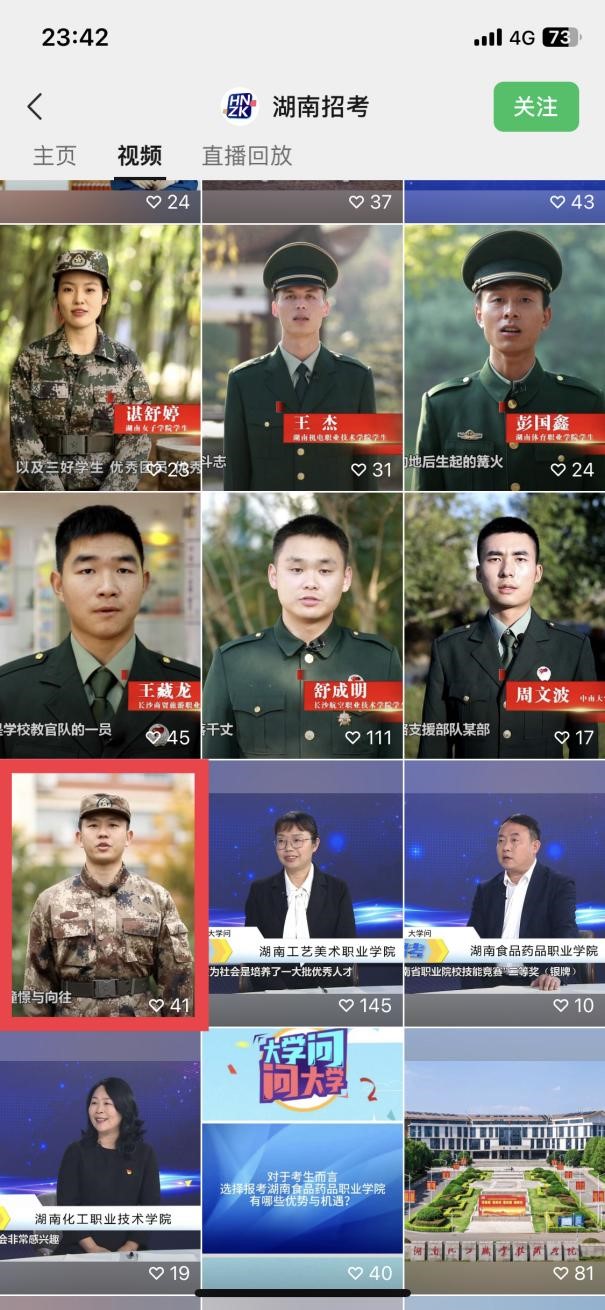Play 周文波's video

tap(504, 625)
